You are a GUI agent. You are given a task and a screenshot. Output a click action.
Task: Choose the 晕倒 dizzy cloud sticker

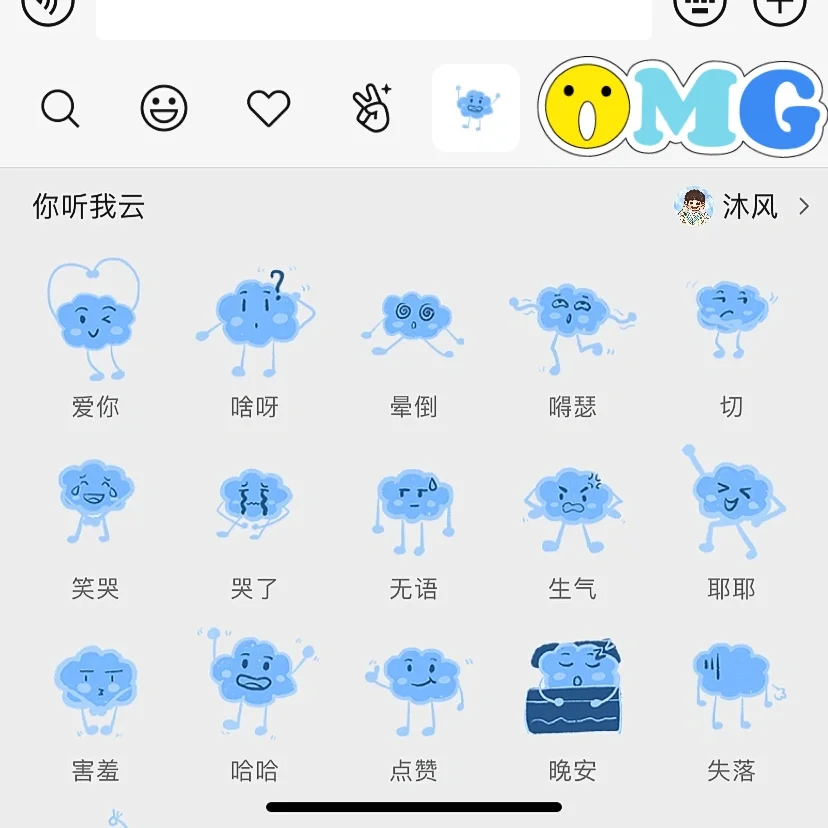[x=413, y=322]
